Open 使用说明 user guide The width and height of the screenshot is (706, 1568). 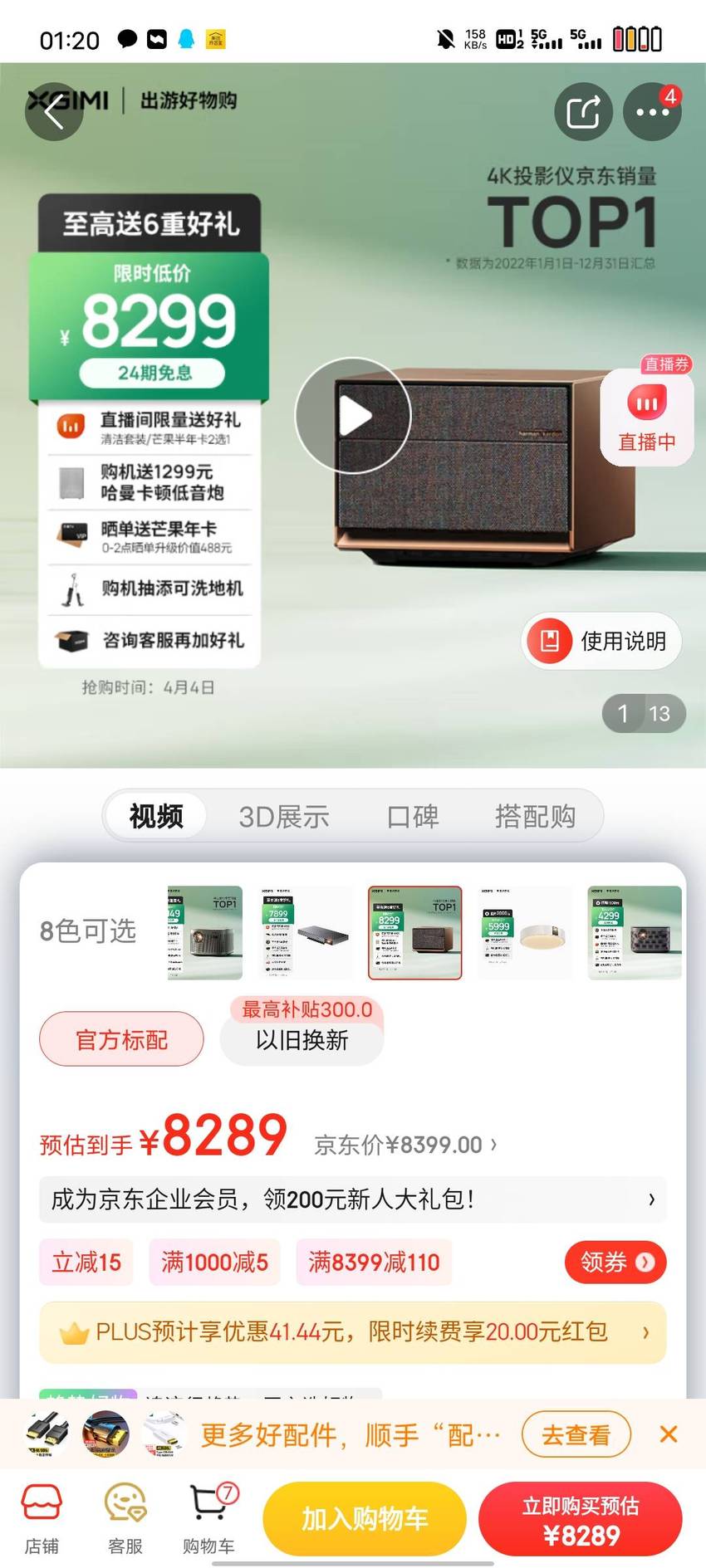click(x=601, y=641)
